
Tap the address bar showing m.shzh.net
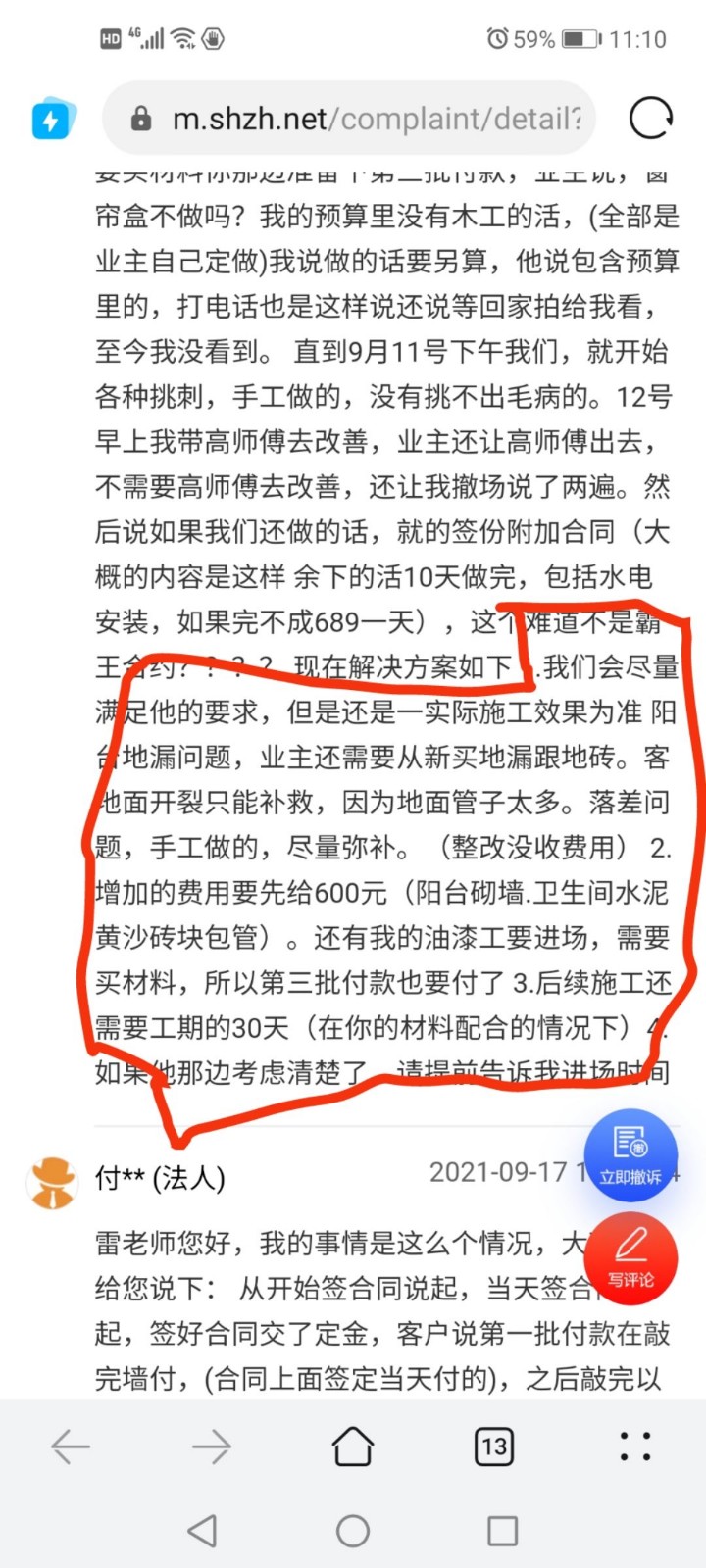point(363,120)
